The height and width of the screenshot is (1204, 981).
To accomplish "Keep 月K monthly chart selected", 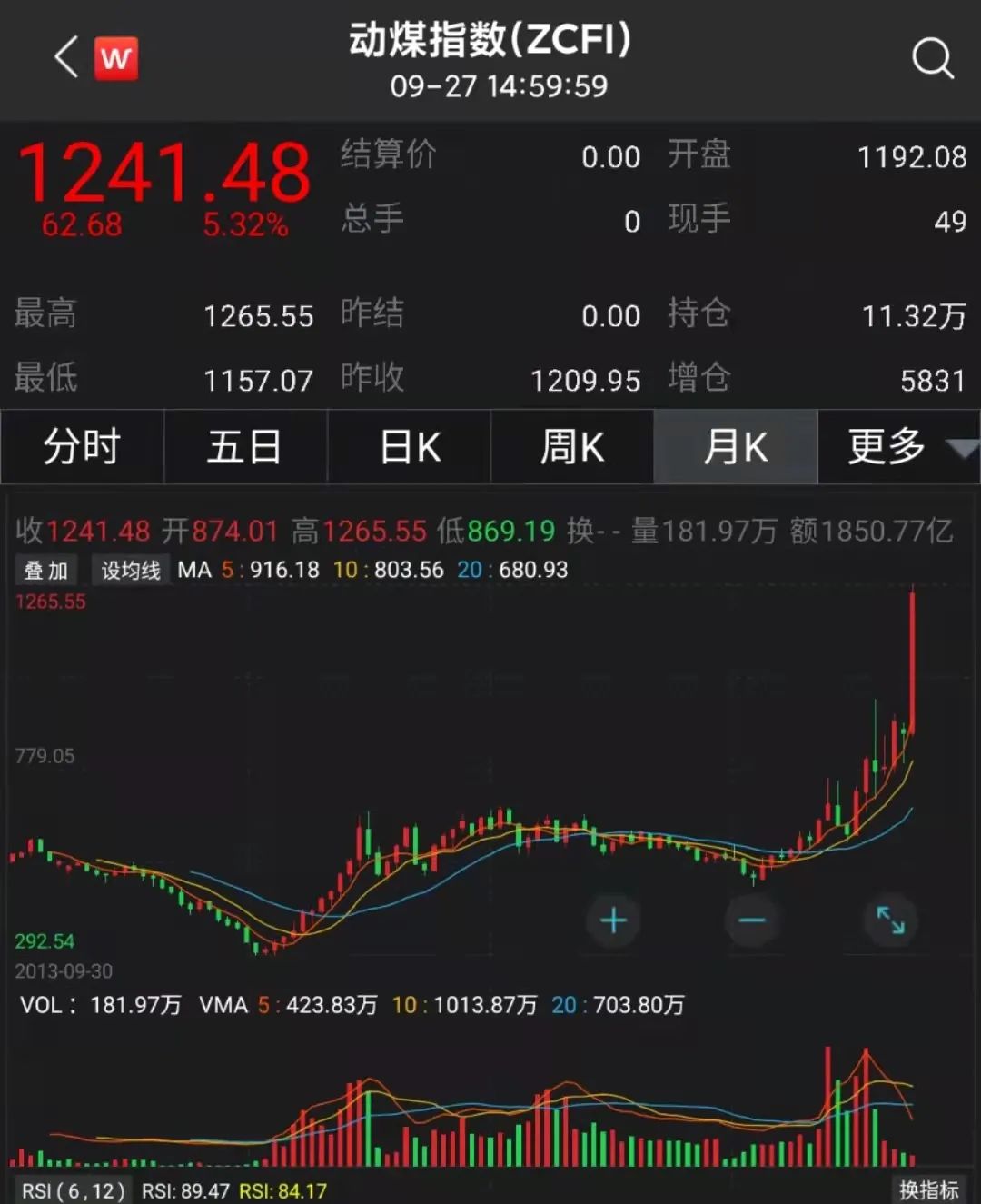I will point(736,446).
